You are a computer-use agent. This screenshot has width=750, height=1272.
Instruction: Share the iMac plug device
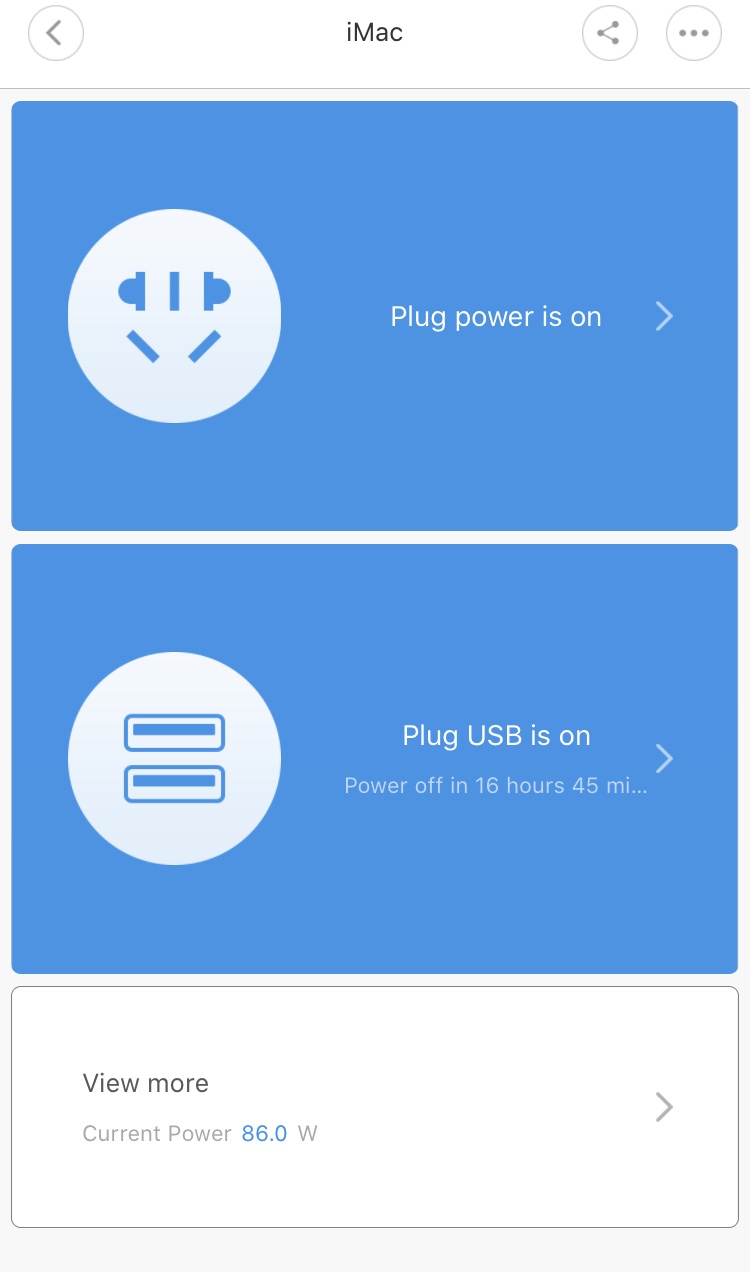610,33
